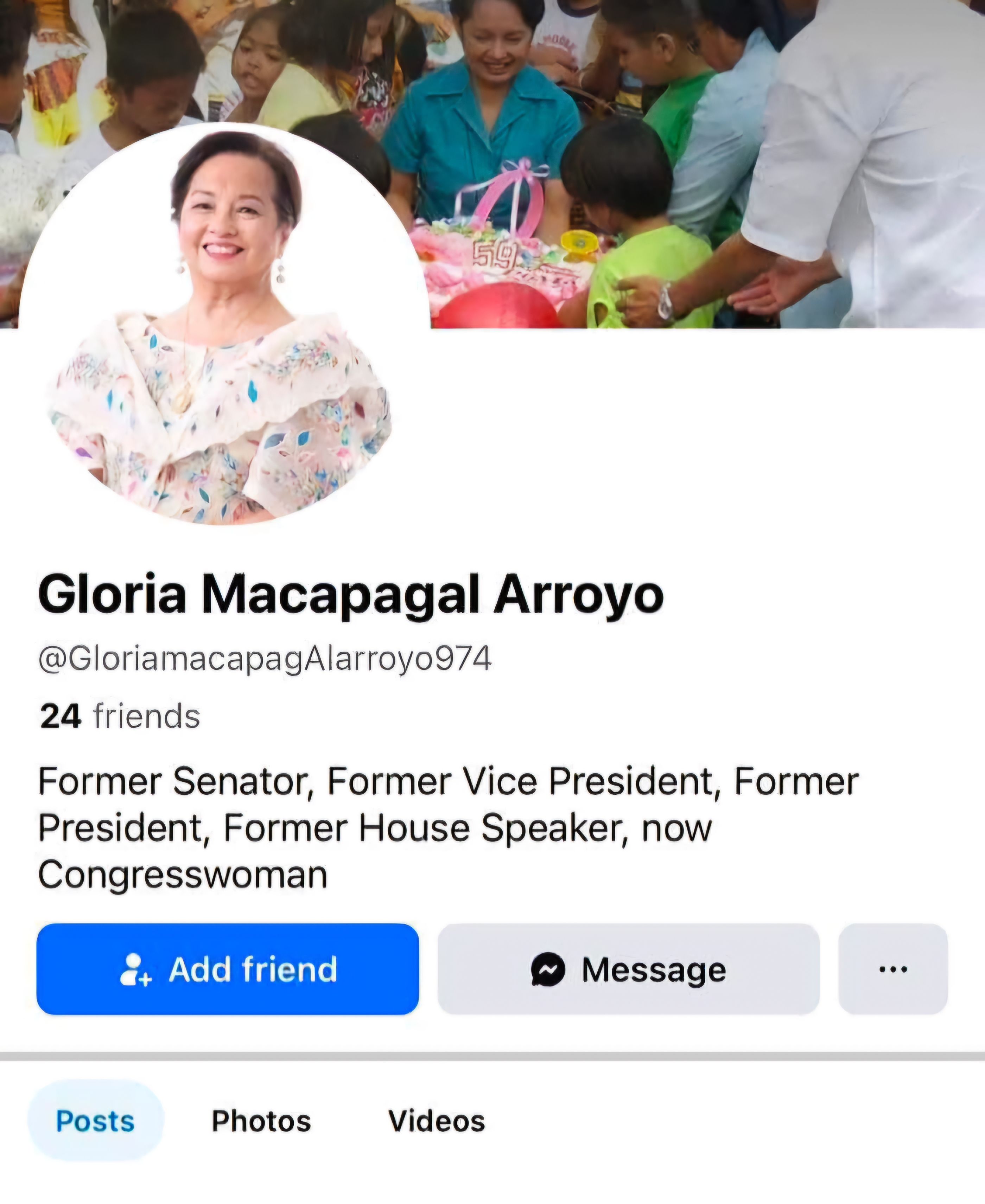The height and width of the screenshot is (1204, 985).
Task: Switch to the Videos tab
Action: tap(436, 1121)
